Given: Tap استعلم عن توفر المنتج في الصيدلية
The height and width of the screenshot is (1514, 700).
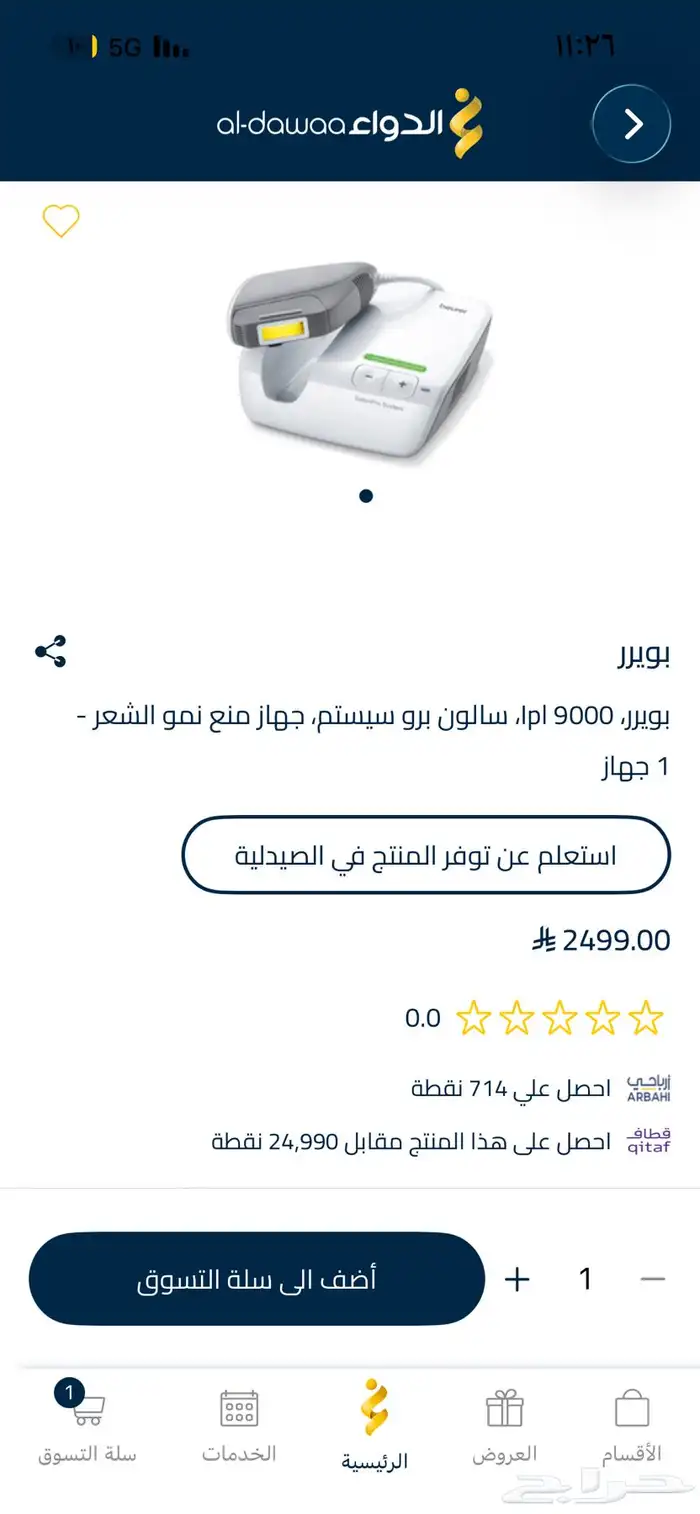Looking at the screenshot, I should [x=426, y=855].
